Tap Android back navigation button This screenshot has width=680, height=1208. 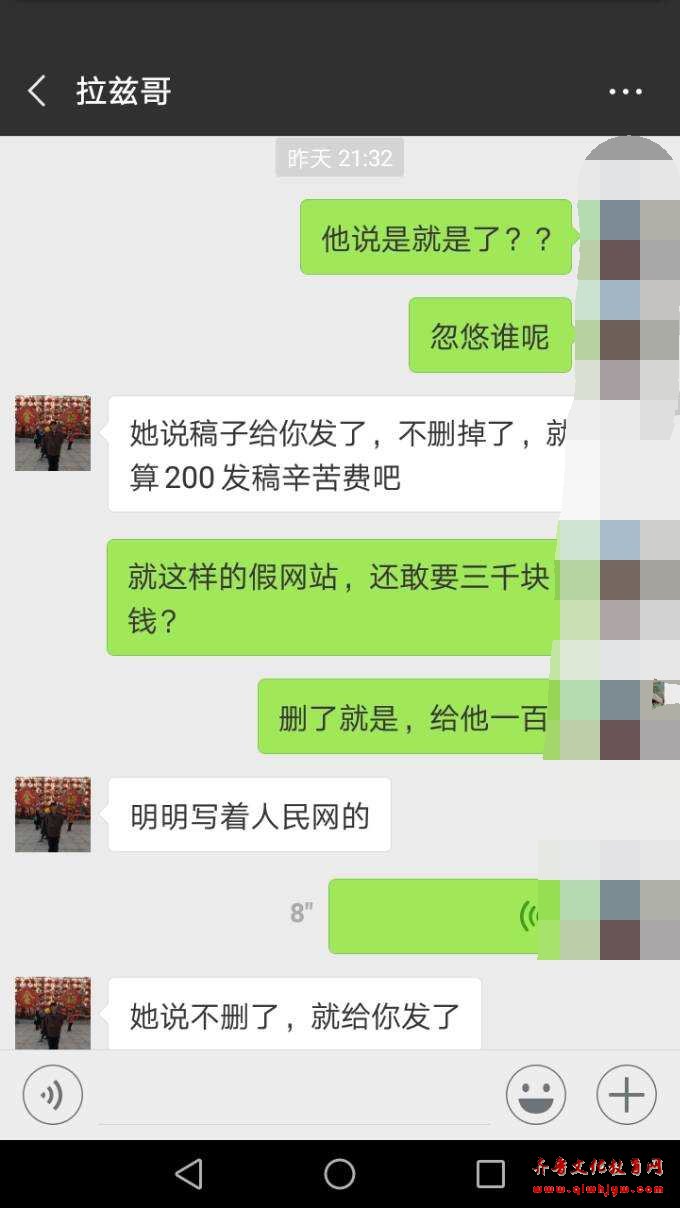click(189, 1174)
